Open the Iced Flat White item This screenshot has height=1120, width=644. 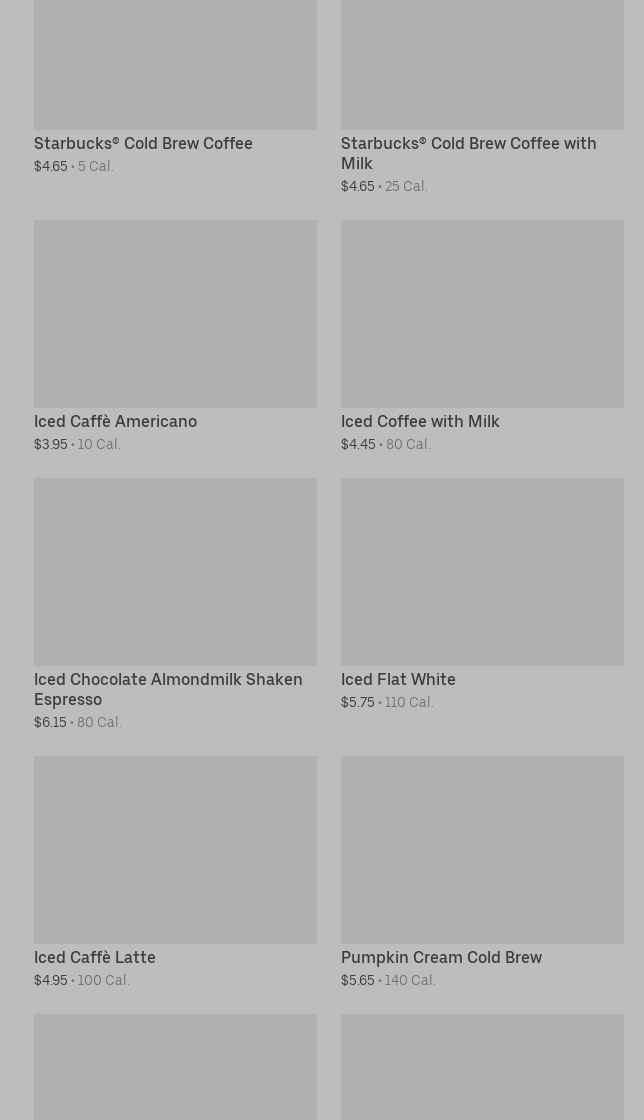482,594
